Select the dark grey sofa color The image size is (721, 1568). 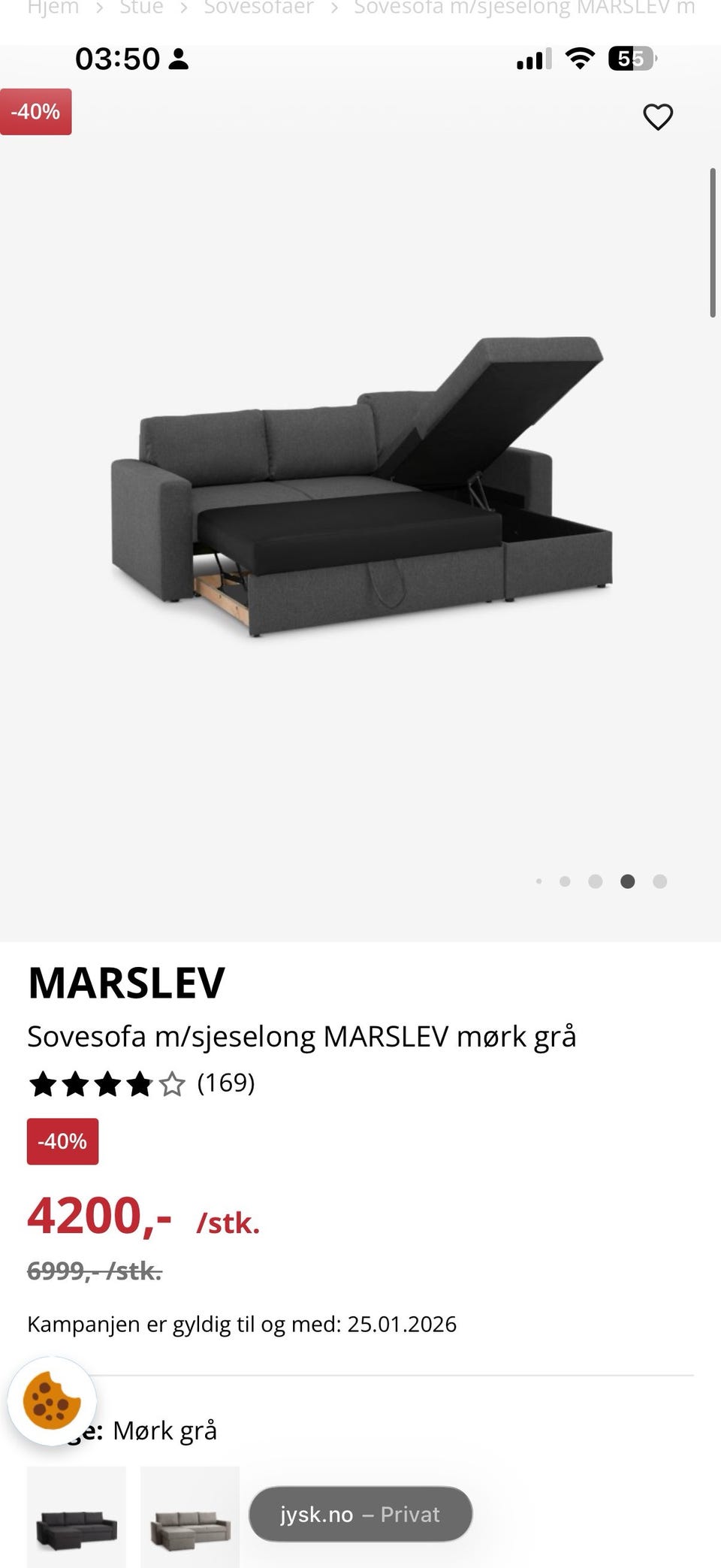(x=77, y=1516)
